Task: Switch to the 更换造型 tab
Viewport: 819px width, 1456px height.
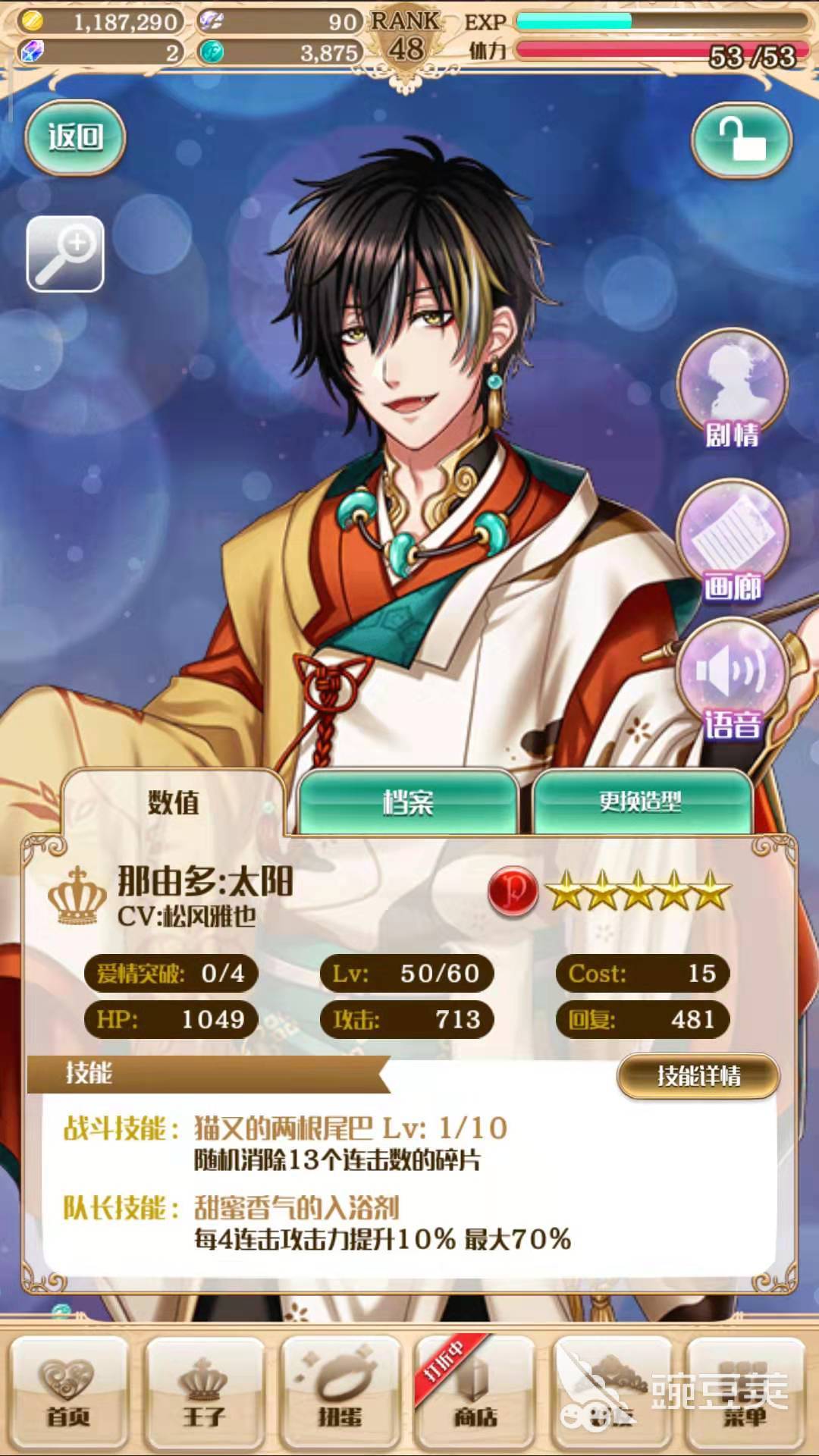Action: tap(642, 802)
